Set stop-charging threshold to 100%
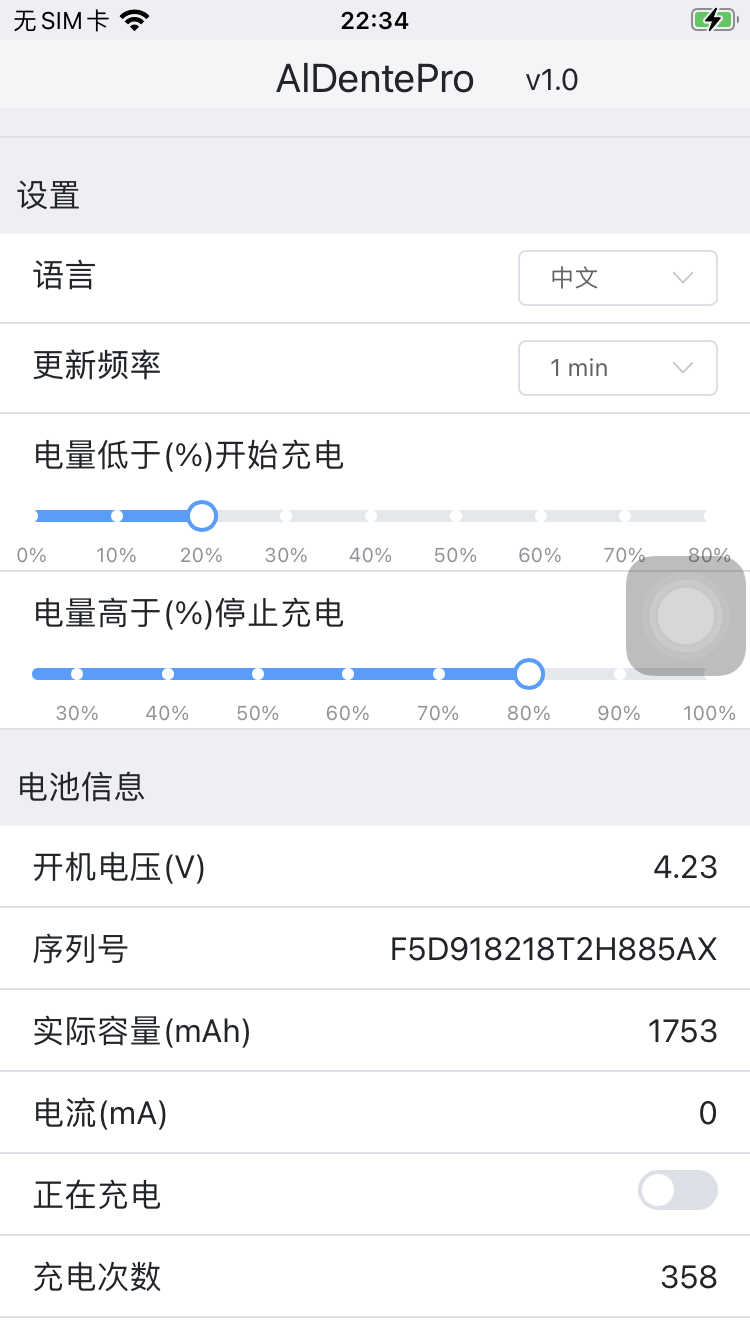Image resolution: width=750 pixels, height=1334 pixels. 708,674
